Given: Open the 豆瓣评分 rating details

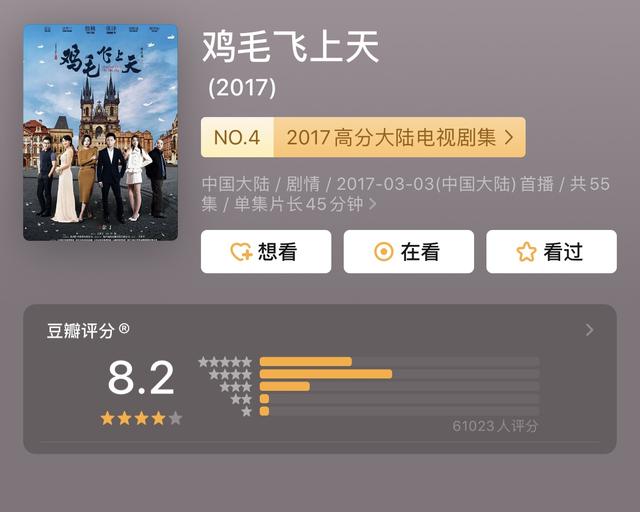Looking at the screenshot, I should point(589,330).
